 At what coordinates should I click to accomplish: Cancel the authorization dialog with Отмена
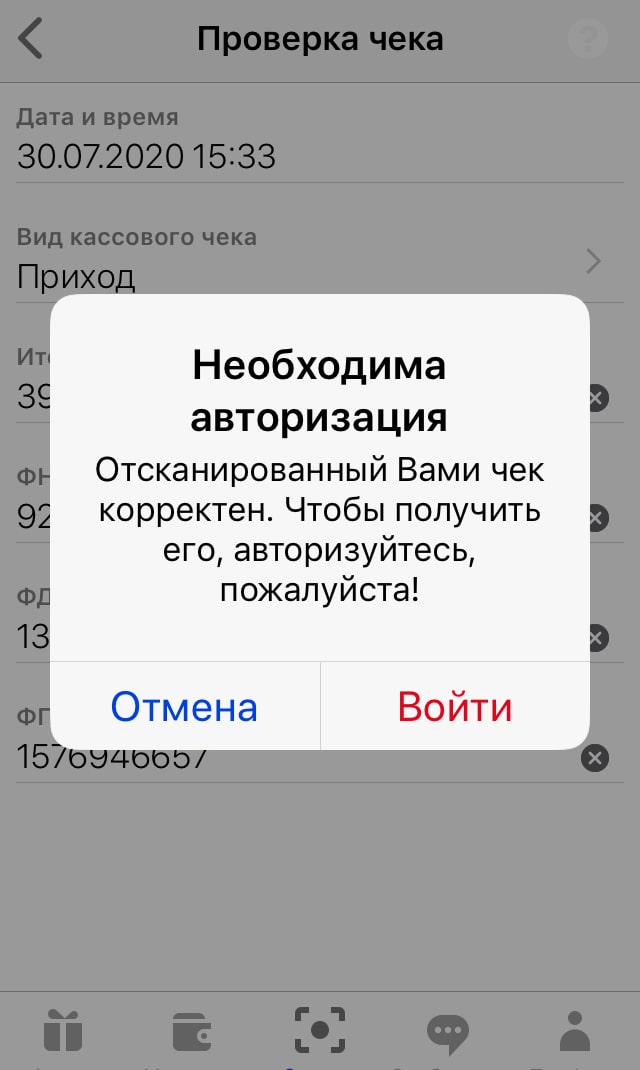pos(184,706)
